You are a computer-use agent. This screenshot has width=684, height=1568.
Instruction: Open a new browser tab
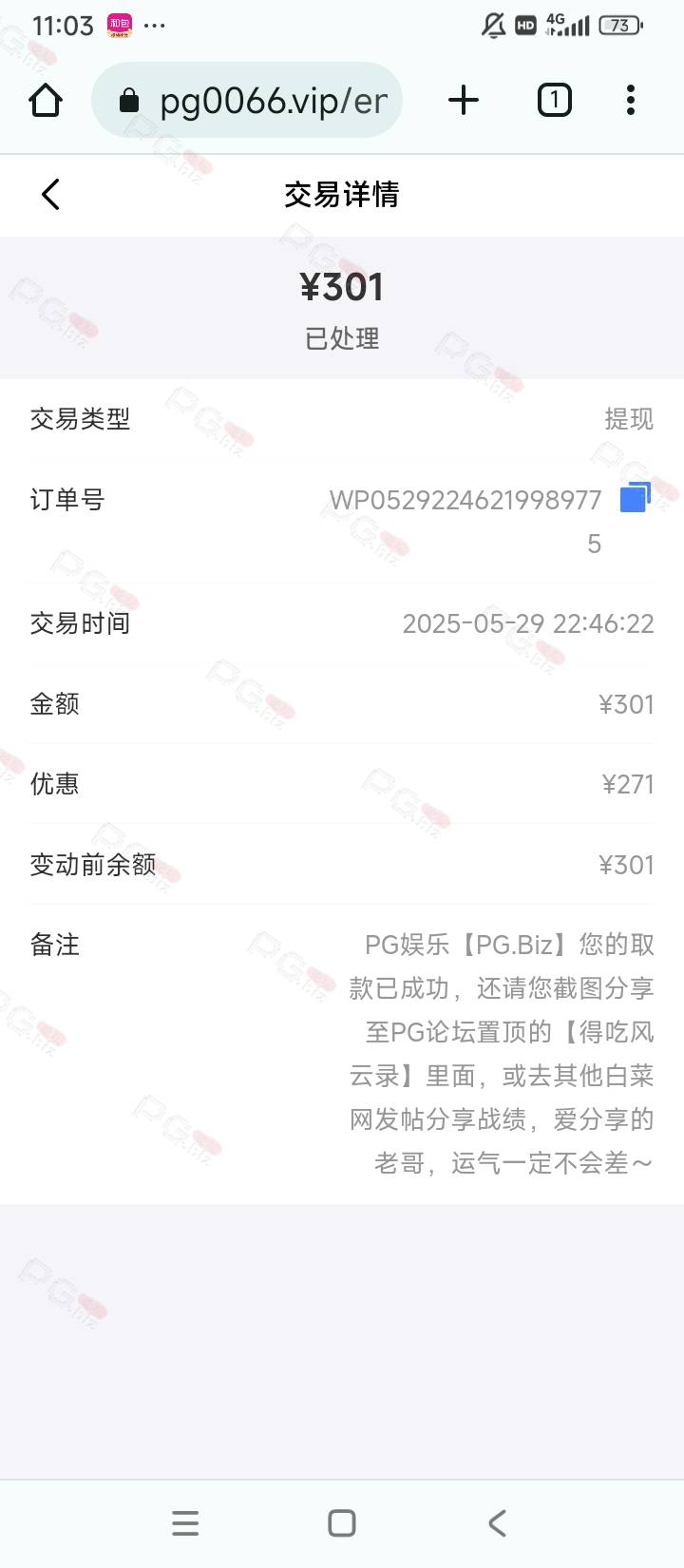(x=464, y=100)
